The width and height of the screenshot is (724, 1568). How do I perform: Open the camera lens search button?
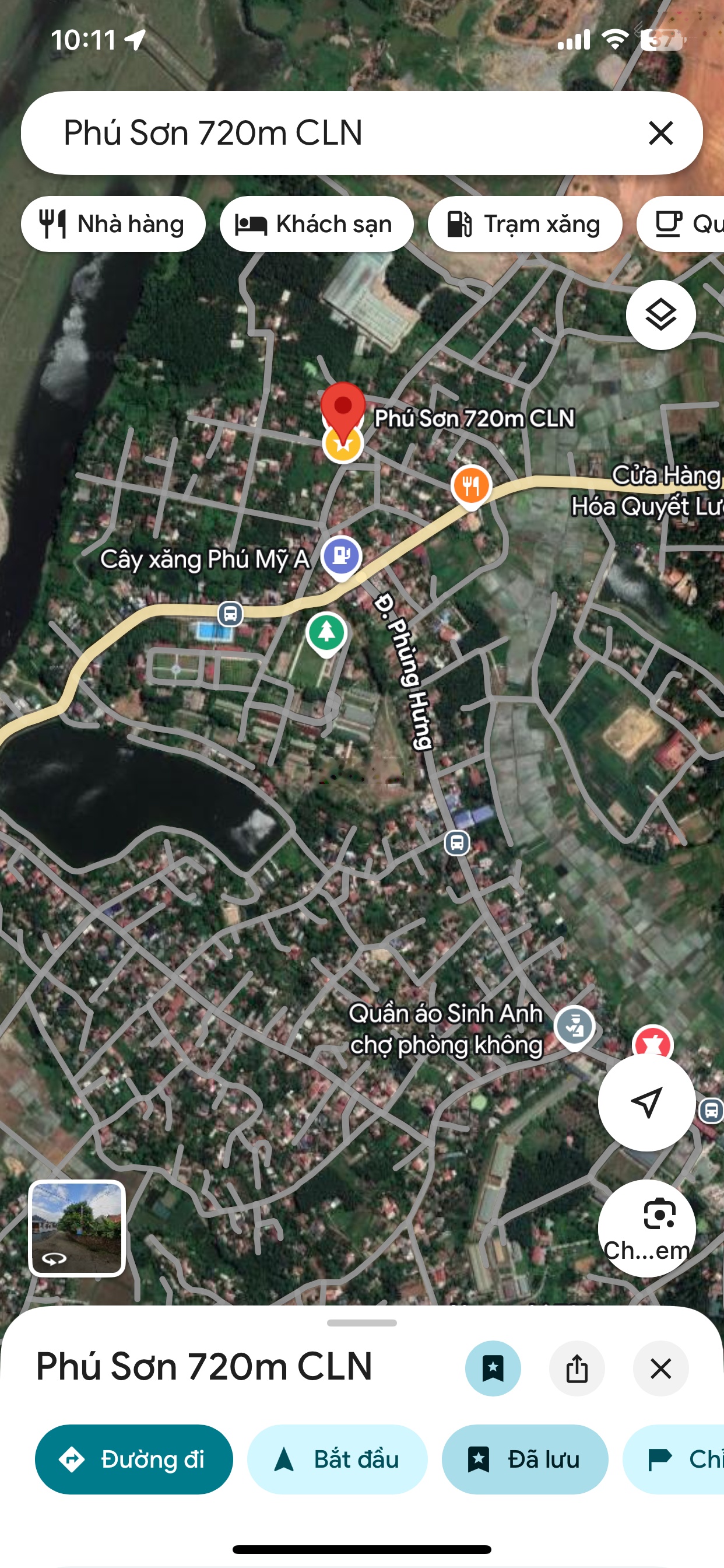[x=646, y=1227]
